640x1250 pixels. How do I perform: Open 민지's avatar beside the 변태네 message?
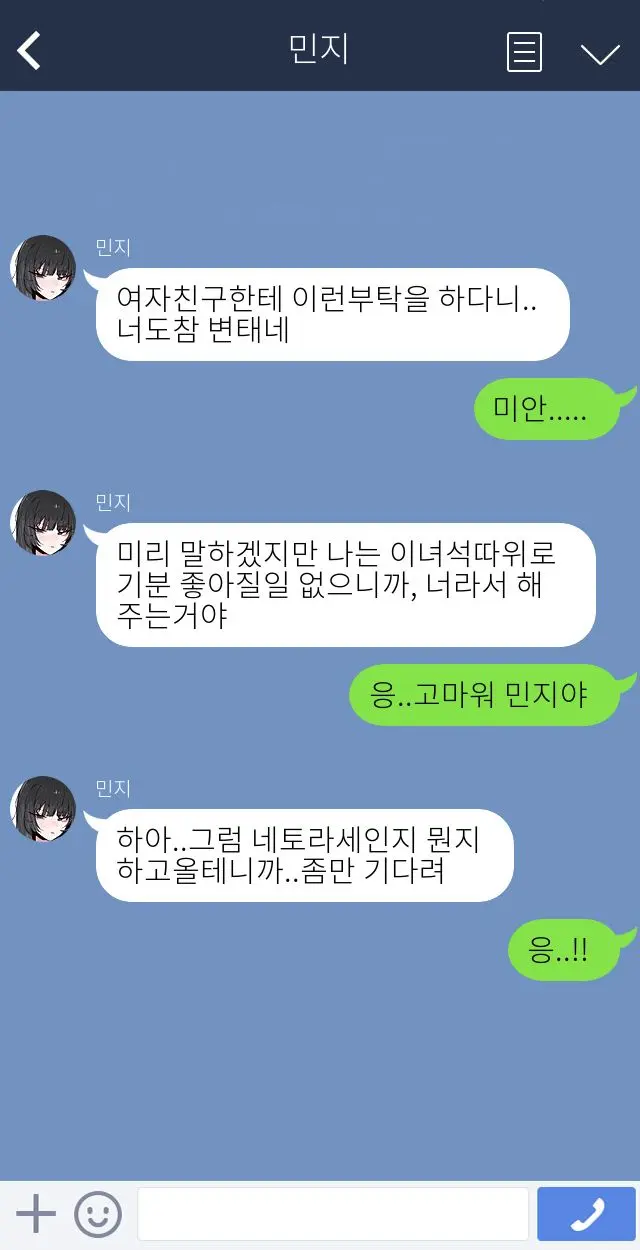pyautogui.click(x=43, y=268)
